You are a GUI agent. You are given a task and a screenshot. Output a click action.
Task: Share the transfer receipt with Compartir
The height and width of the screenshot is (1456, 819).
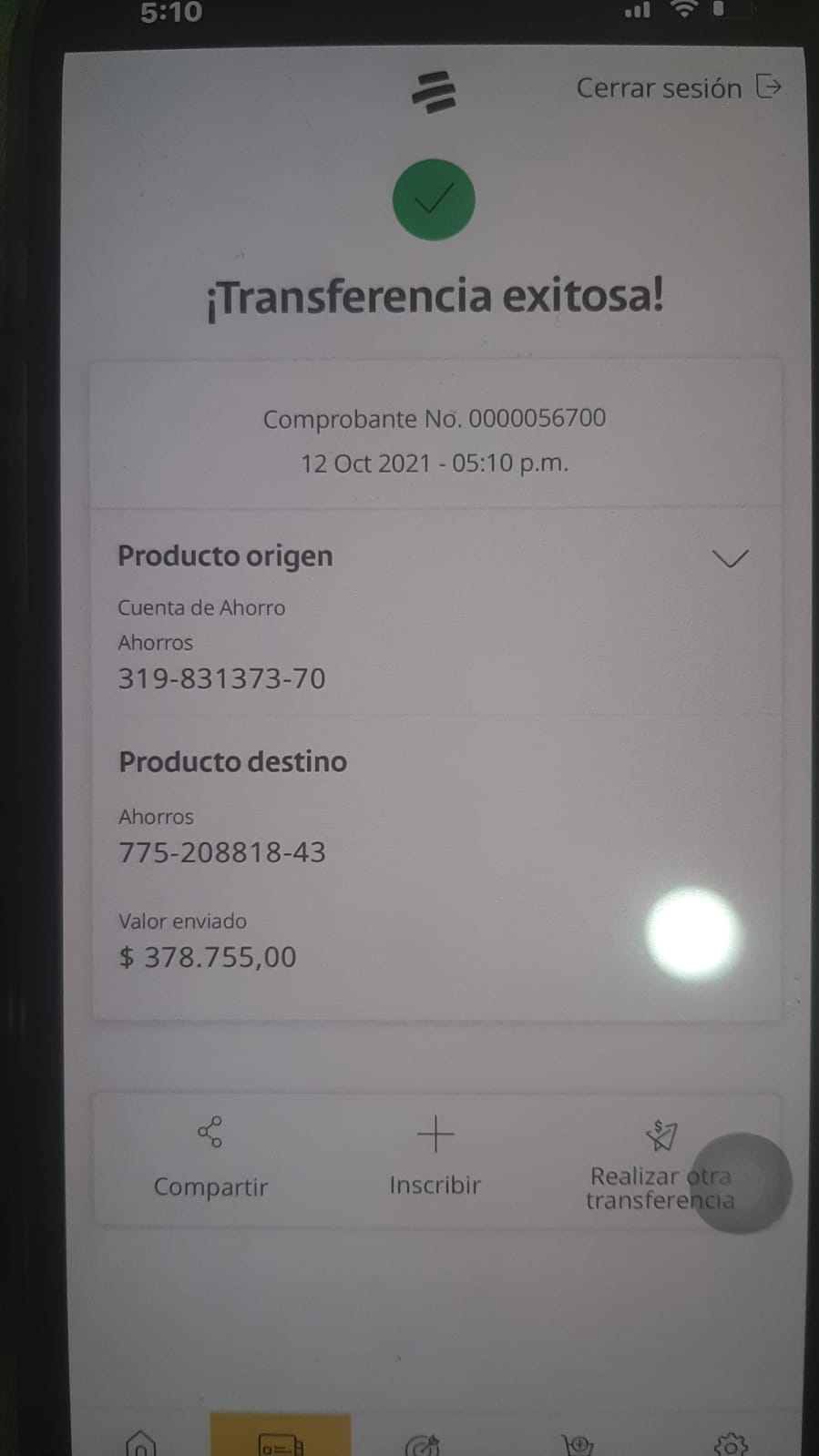click(x=210, y=1158)
